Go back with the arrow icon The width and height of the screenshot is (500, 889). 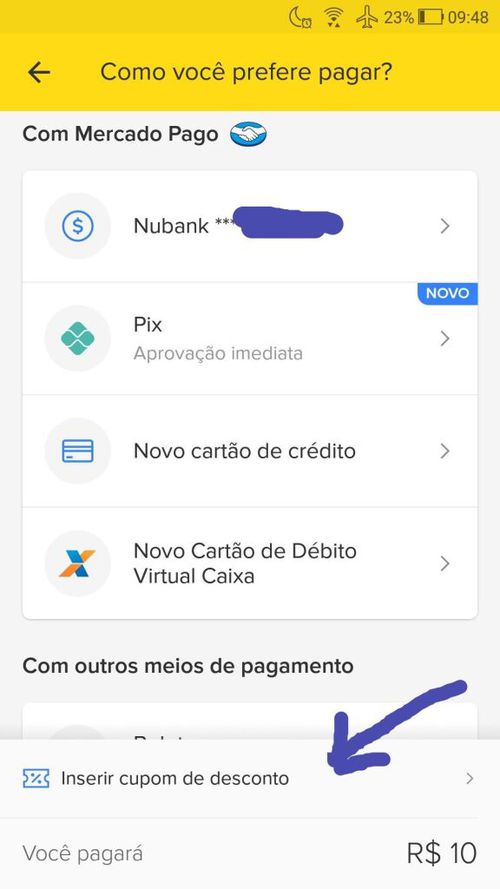pyautogui.click(x=39, y=73)
